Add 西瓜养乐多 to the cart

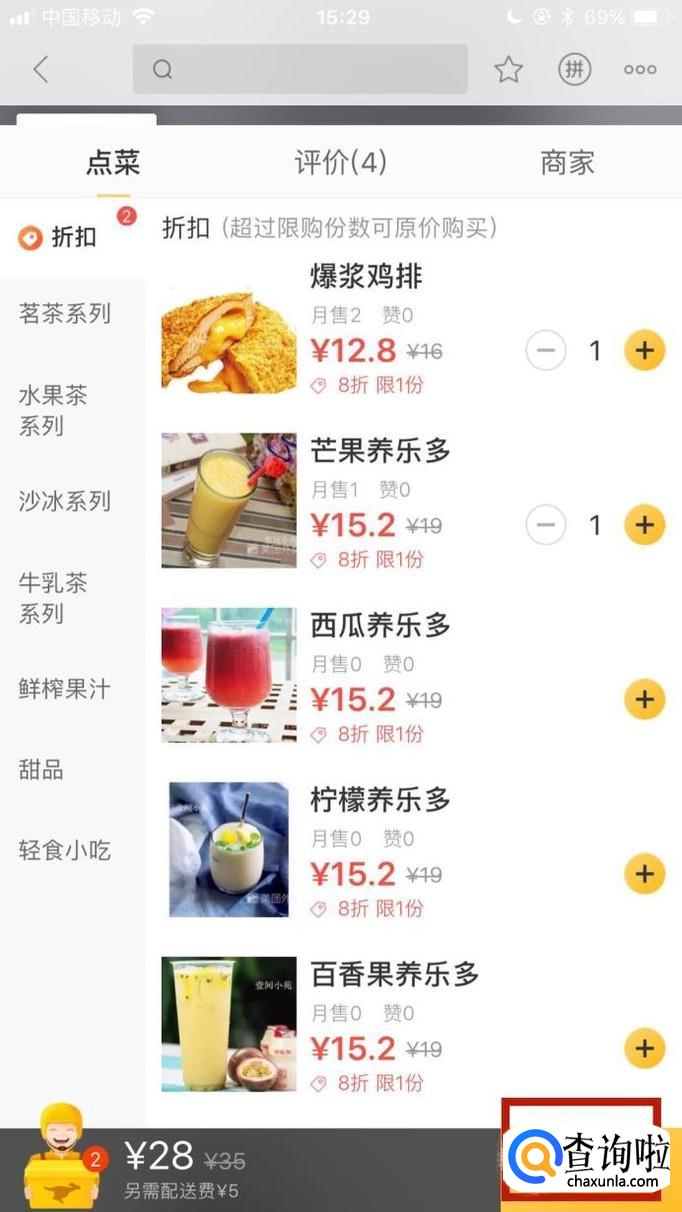[x=644, y=699]
